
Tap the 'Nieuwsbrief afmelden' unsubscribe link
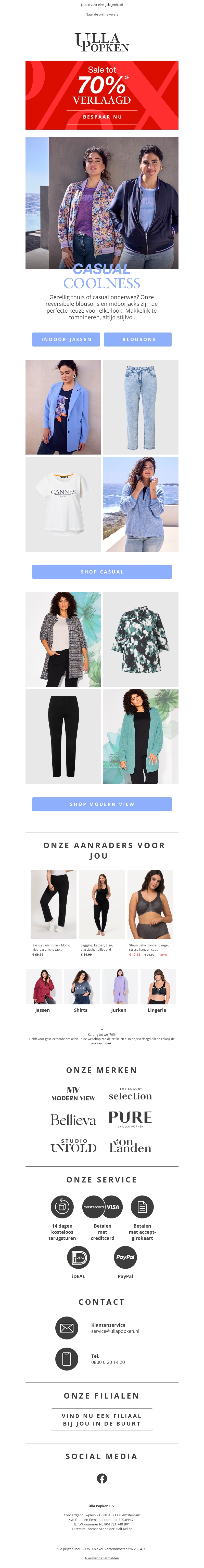point(102,1558)
